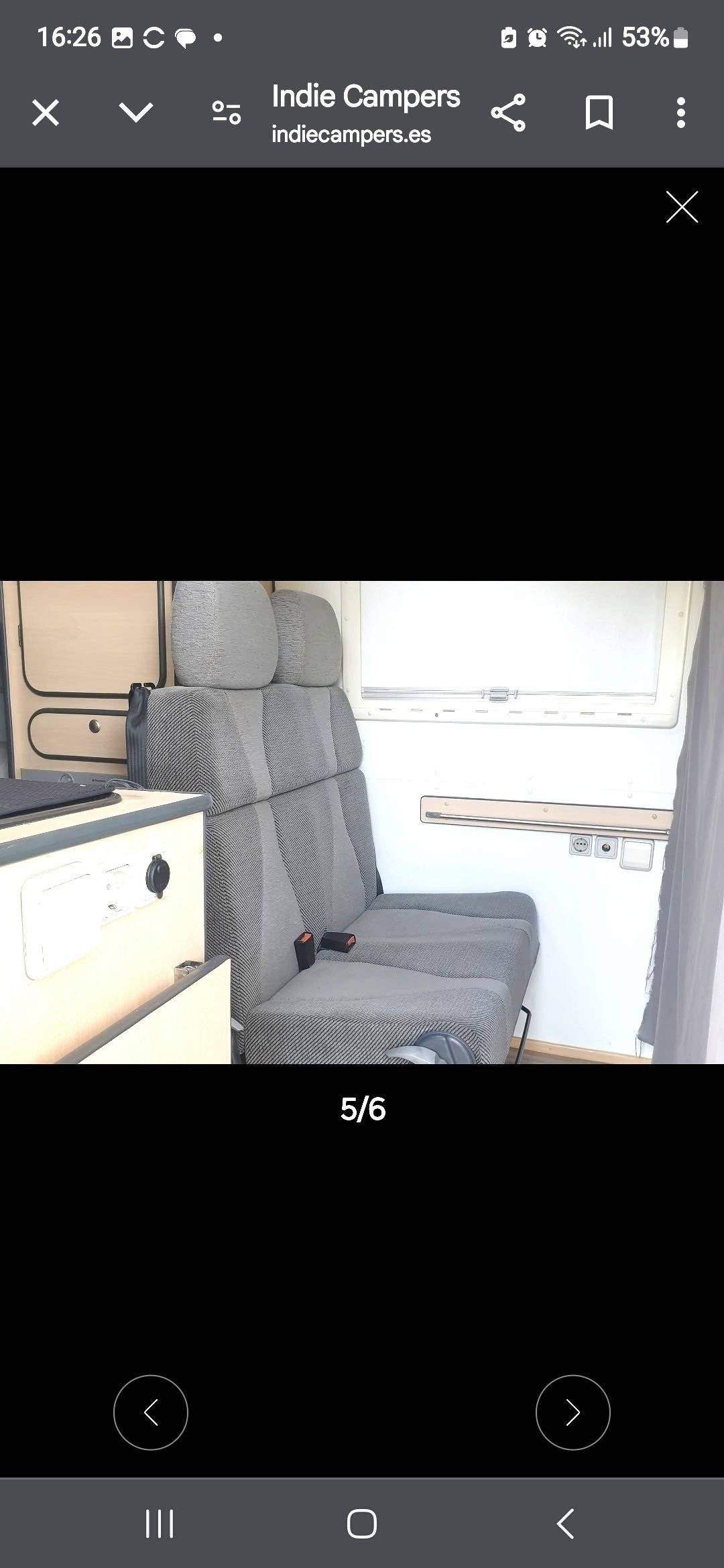The image size is (724, 1568).
Task: Open site settings icon
Action: 227,113
